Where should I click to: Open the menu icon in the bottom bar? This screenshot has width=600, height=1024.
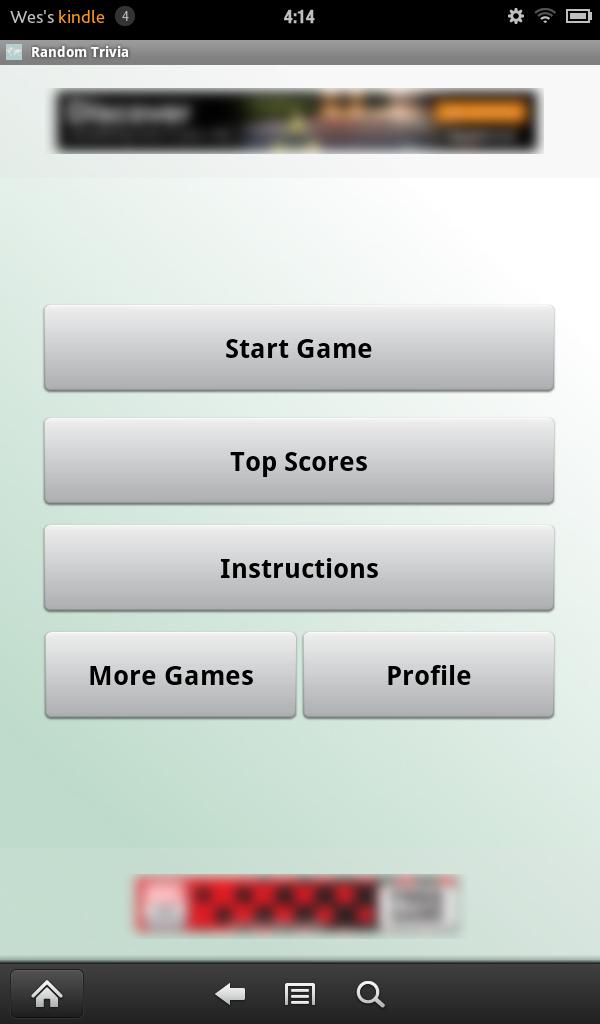[x=300, y=993]
